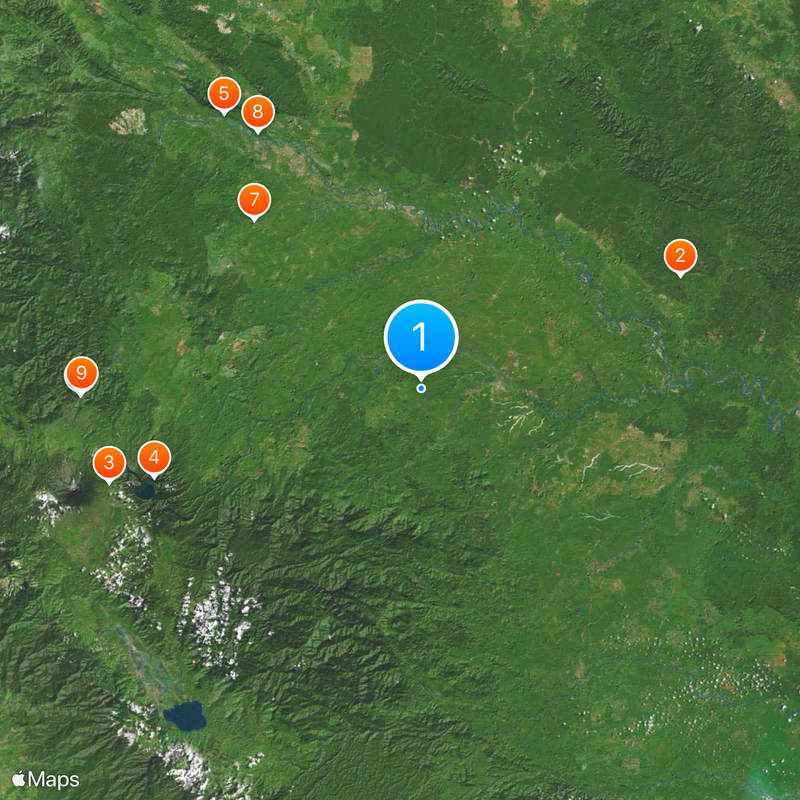This screenshot has width=800, height=800.
Task: Open the orange pin numbered 7
Action: (254, 199)
